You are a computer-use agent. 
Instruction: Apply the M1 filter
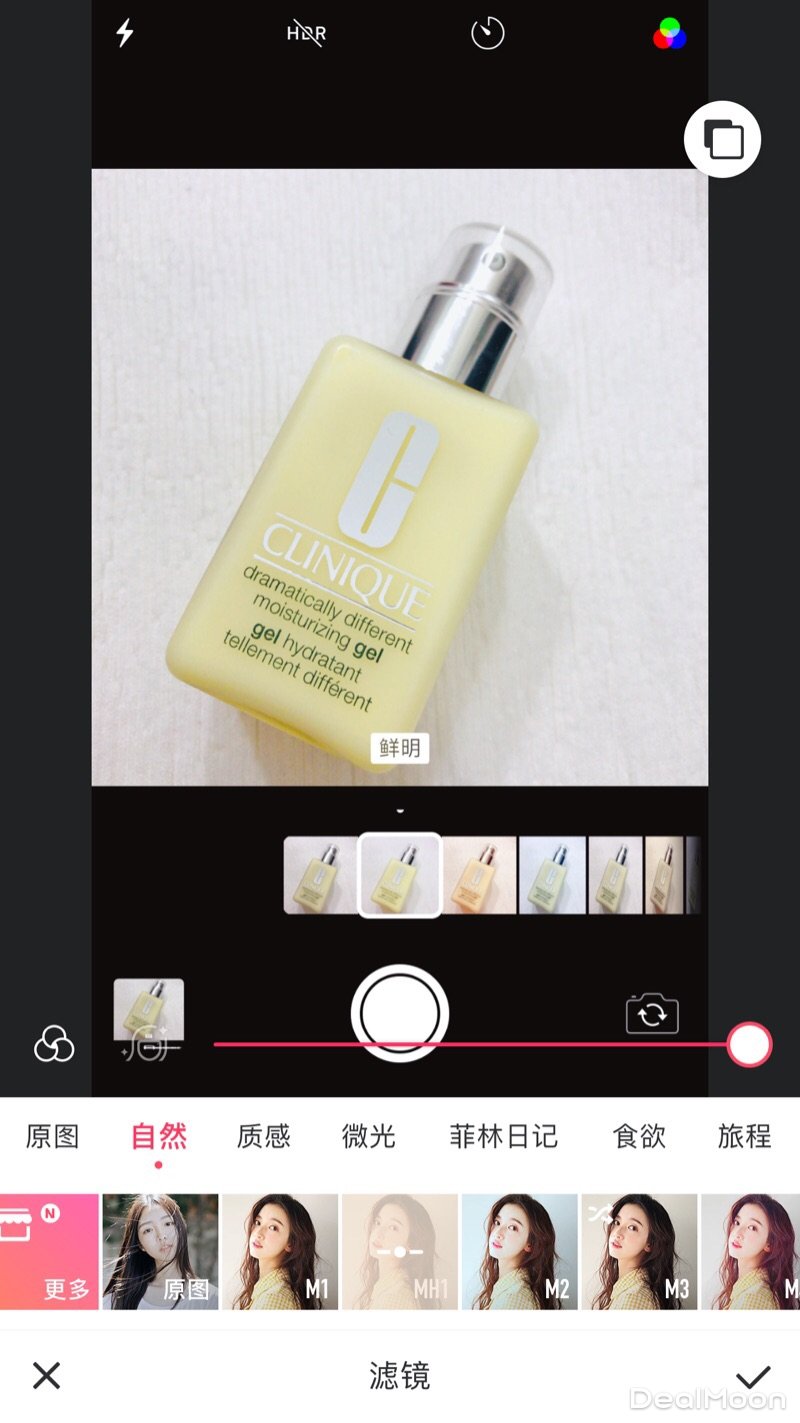[279, 1251]
